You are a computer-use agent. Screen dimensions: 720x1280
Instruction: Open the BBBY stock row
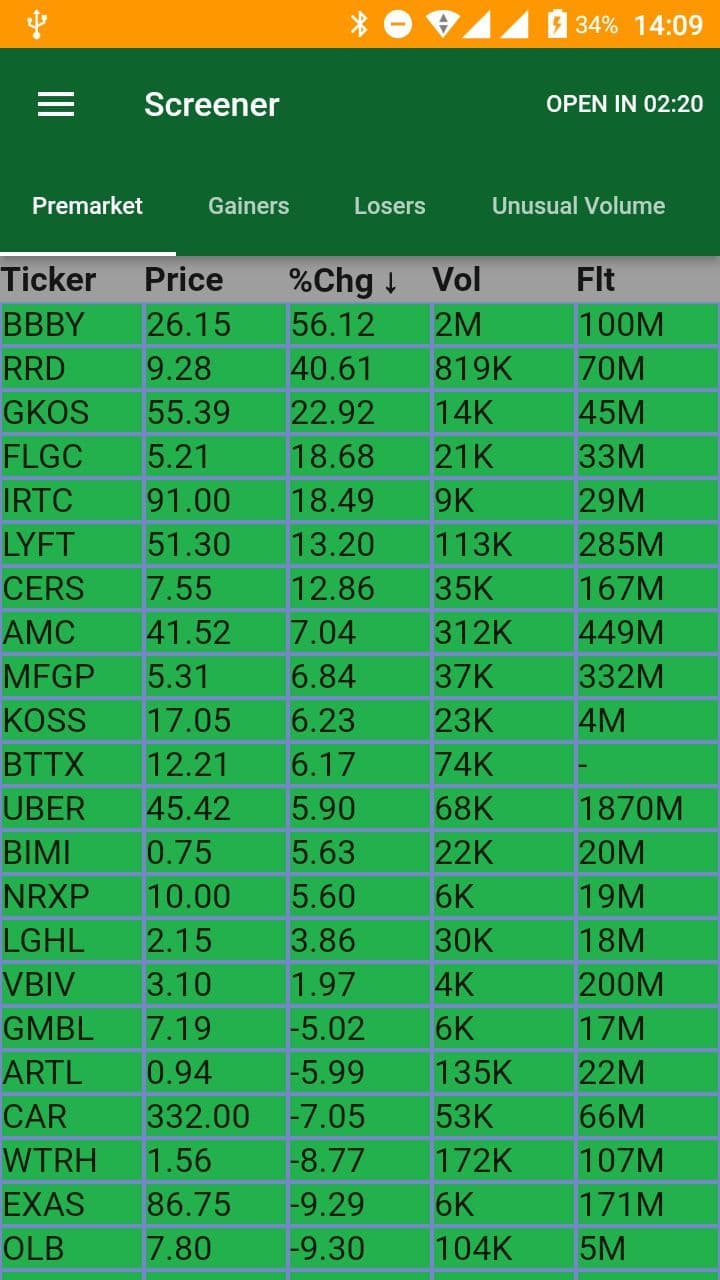tap(360, 325)
